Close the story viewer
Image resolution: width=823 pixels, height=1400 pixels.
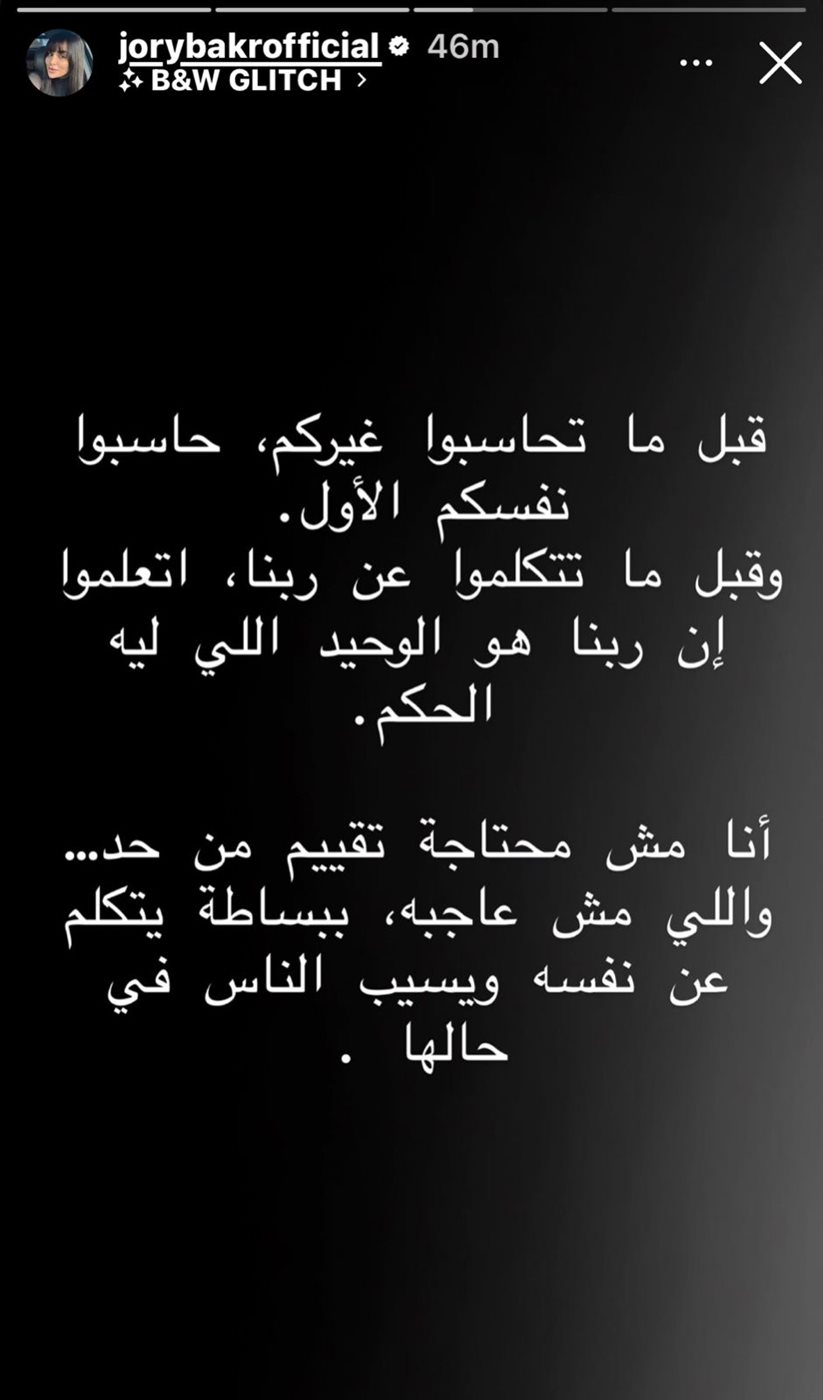[780, 63]
